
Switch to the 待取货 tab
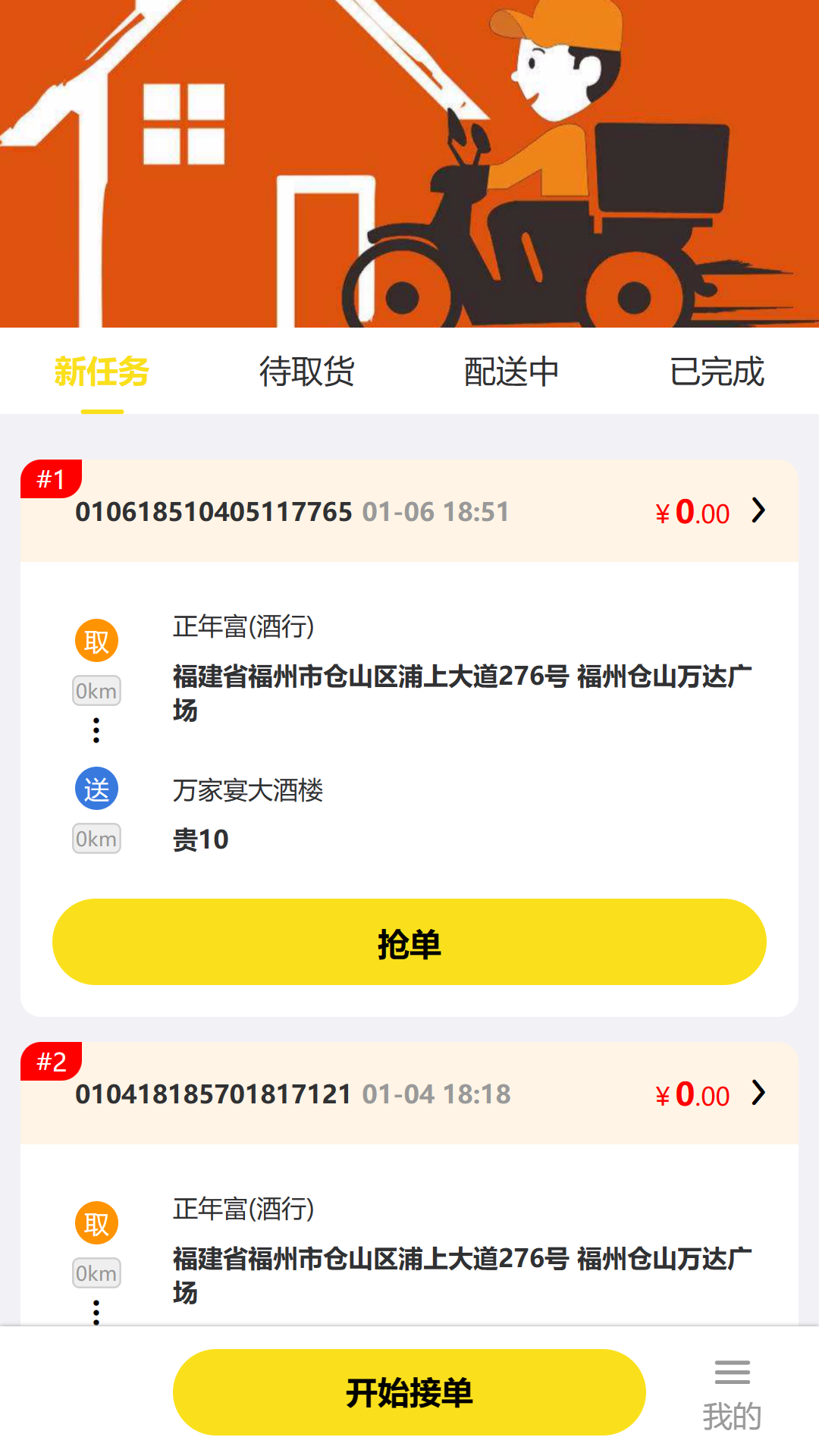pos(306,372)
